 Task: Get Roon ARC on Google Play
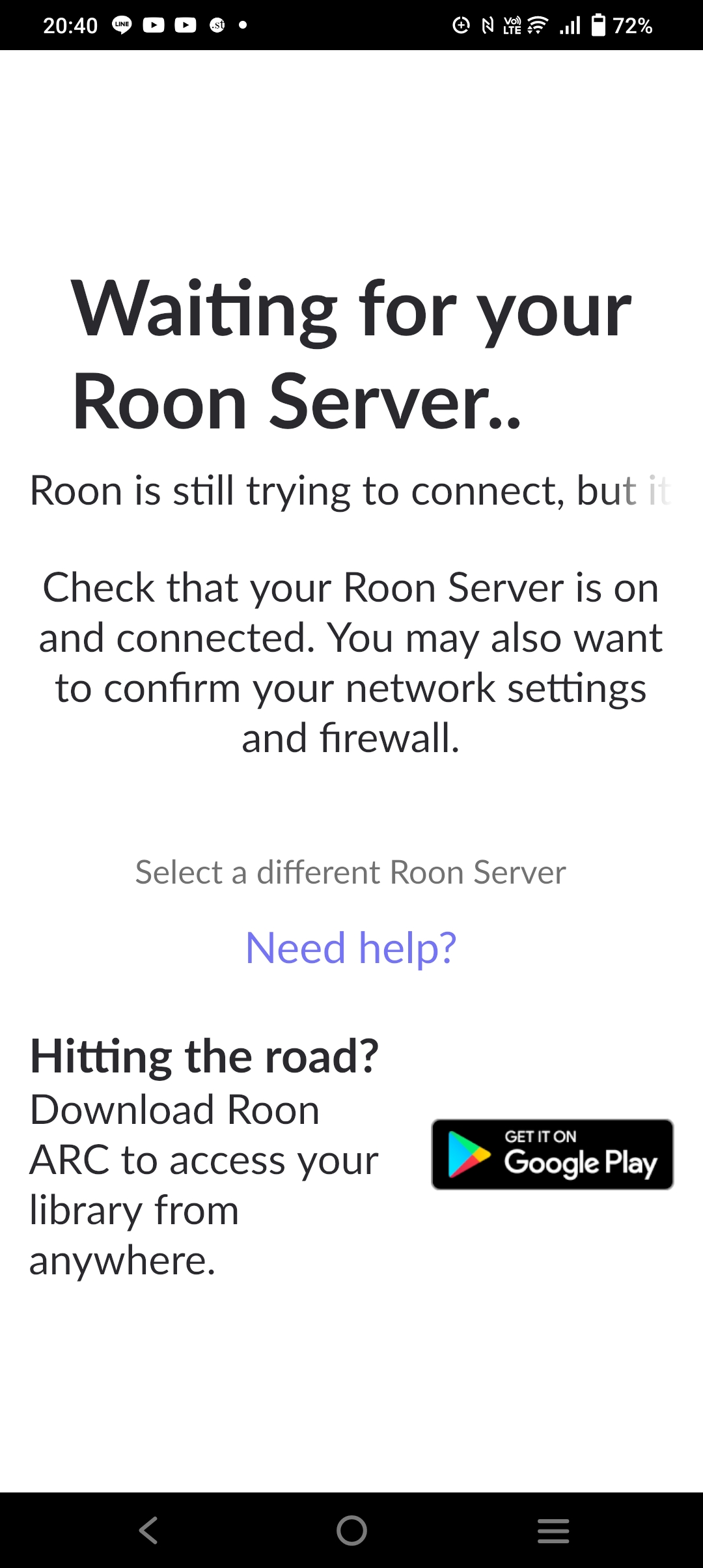[553, 1155]
